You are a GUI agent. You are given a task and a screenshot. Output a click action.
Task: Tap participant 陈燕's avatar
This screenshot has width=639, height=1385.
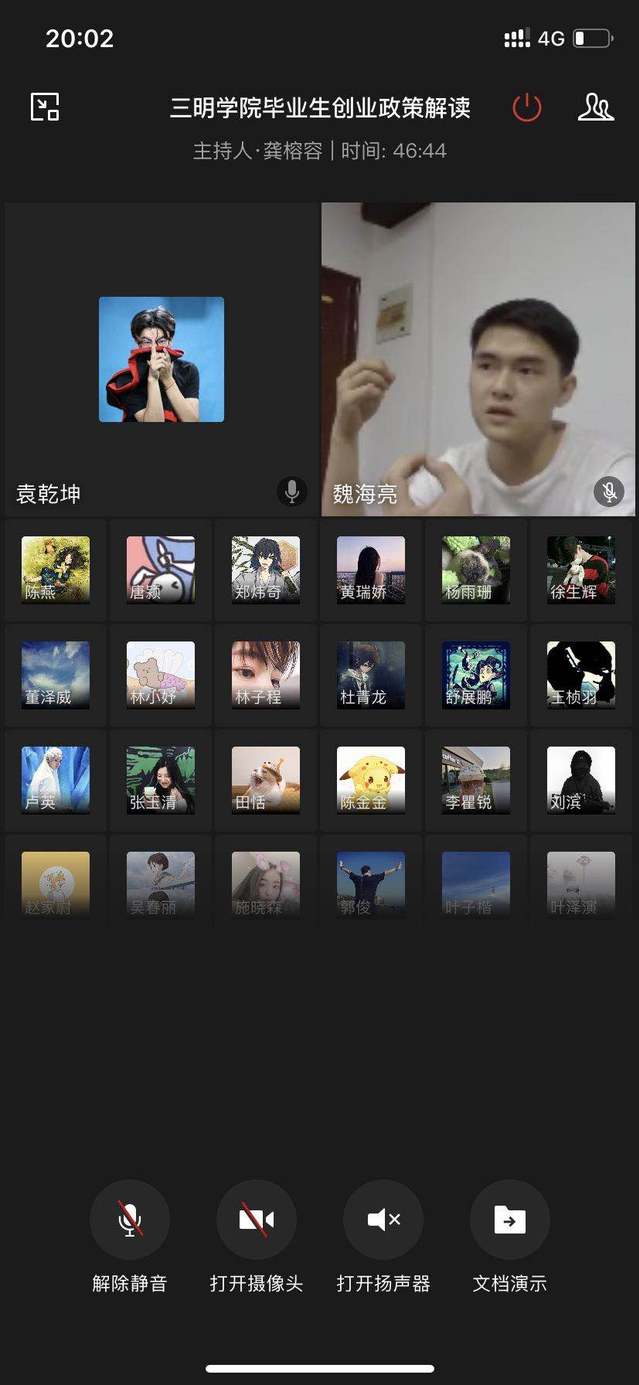tap(56, 570)
